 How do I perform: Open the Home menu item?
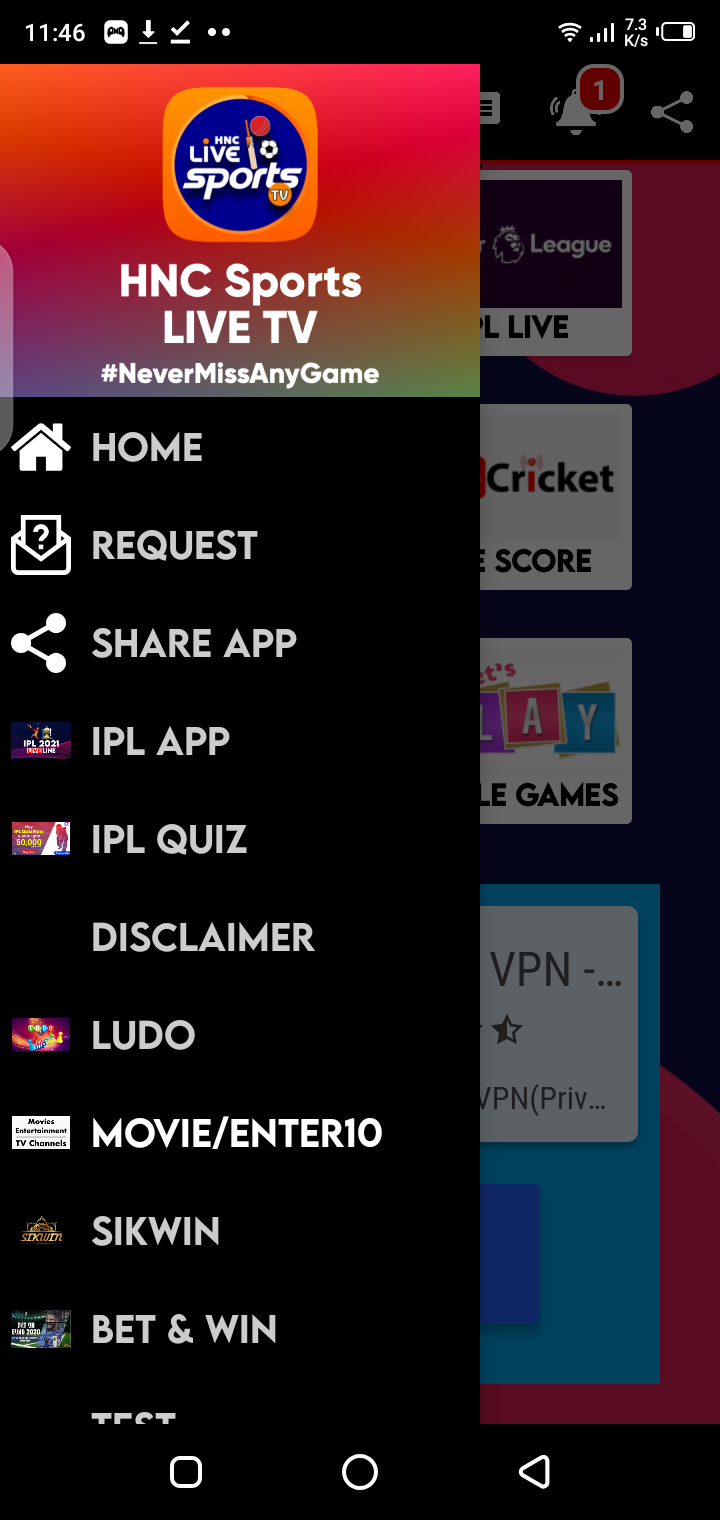click(x=147, y=447)
